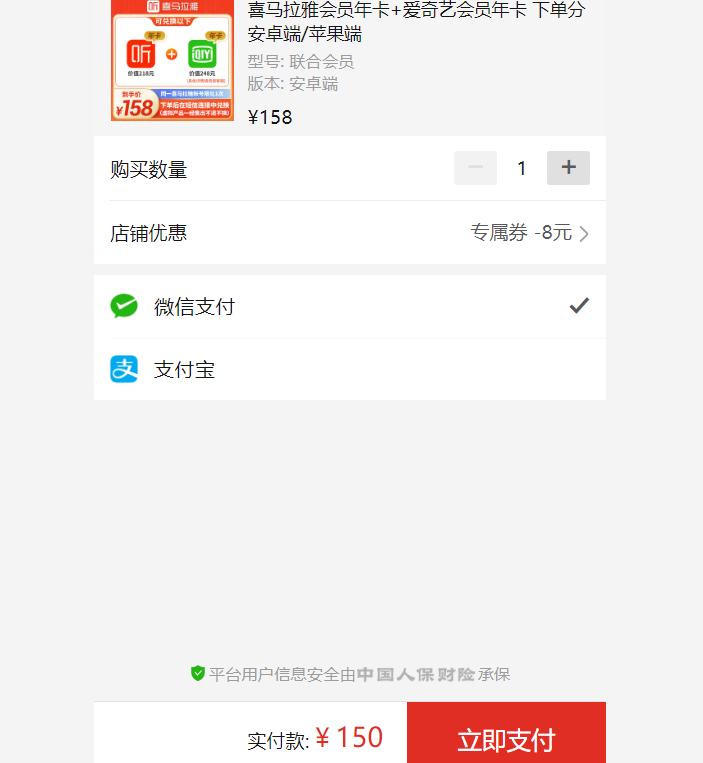
Task: Open 店铺优惠 coupon options
Action: (x=349, y=233)
